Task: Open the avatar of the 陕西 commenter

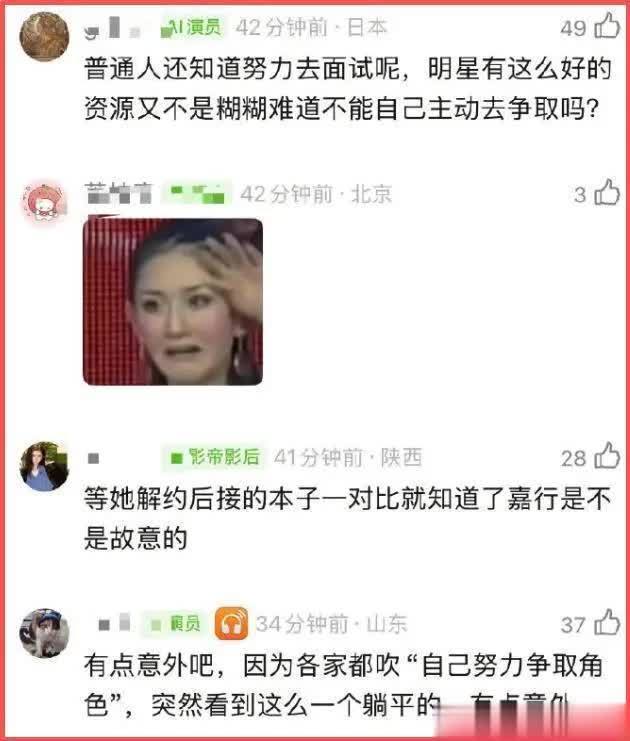Action: tap(44, 466)
